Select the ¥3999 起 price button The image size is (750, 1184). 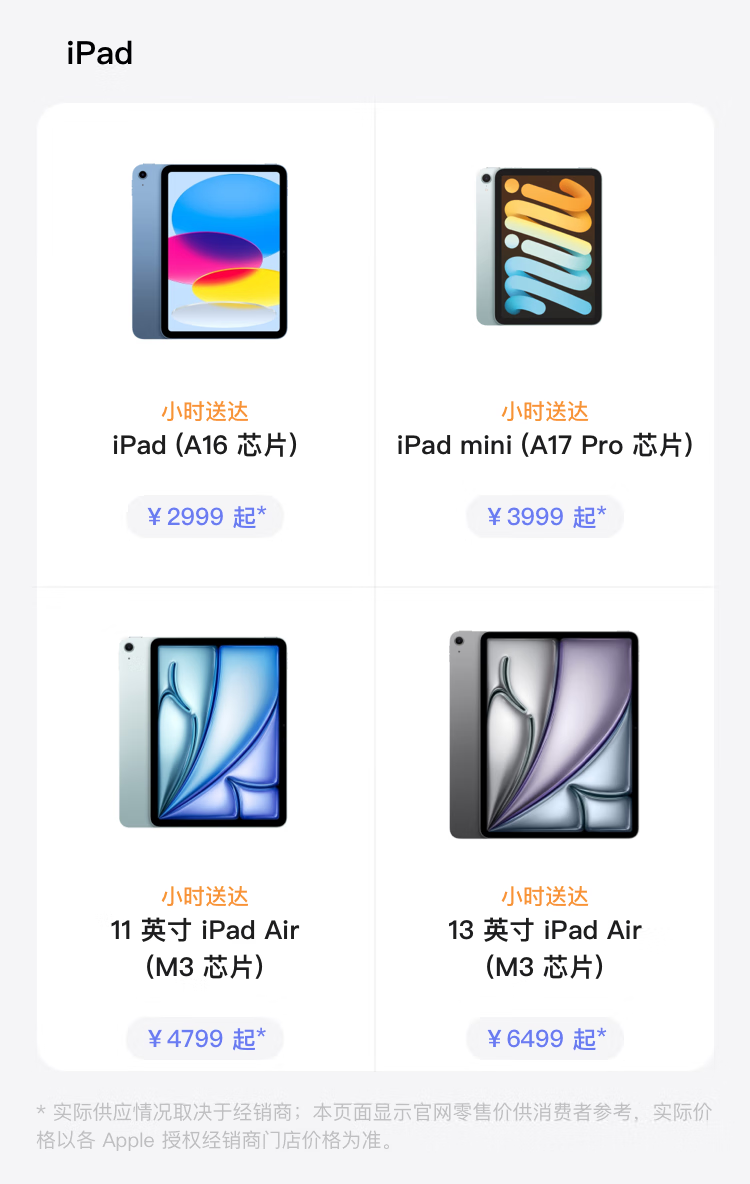point(545,517)
